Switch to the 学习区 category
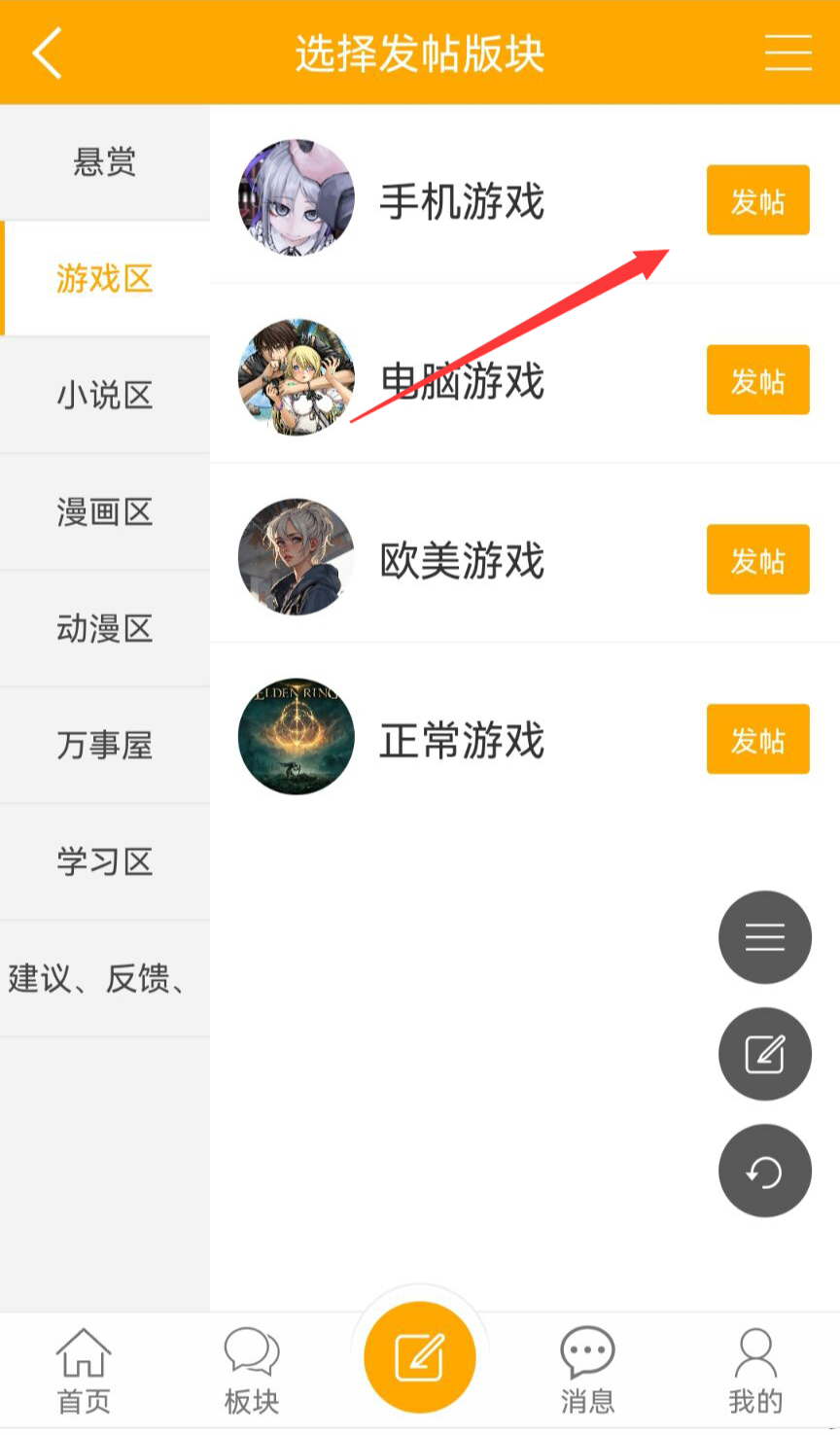The height and width of the screenshot is (1435, 840). pyautogui.click(x=105, y=861)
